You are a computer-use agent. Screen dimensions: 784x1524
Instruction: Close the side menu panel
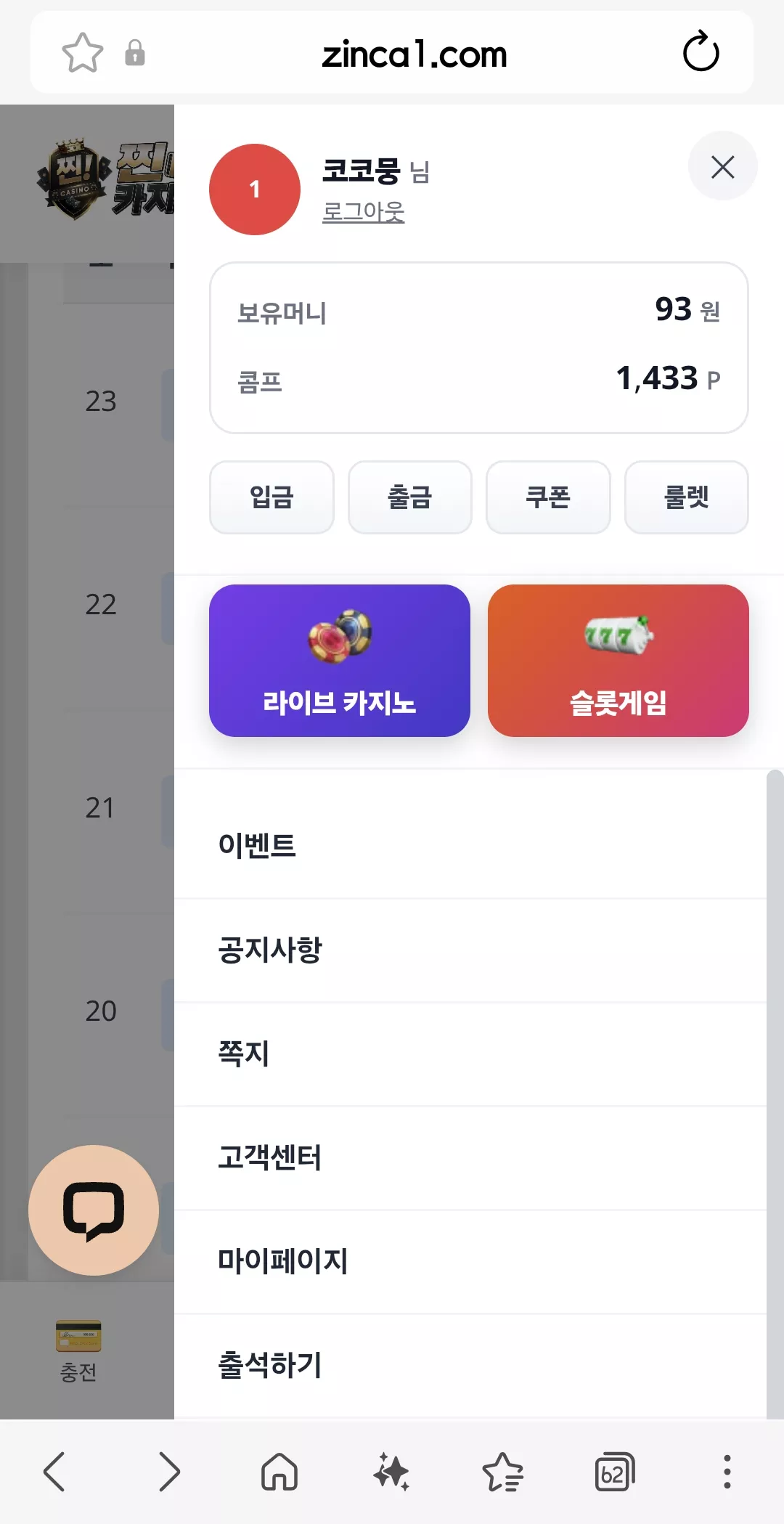[x=722, y=166]
